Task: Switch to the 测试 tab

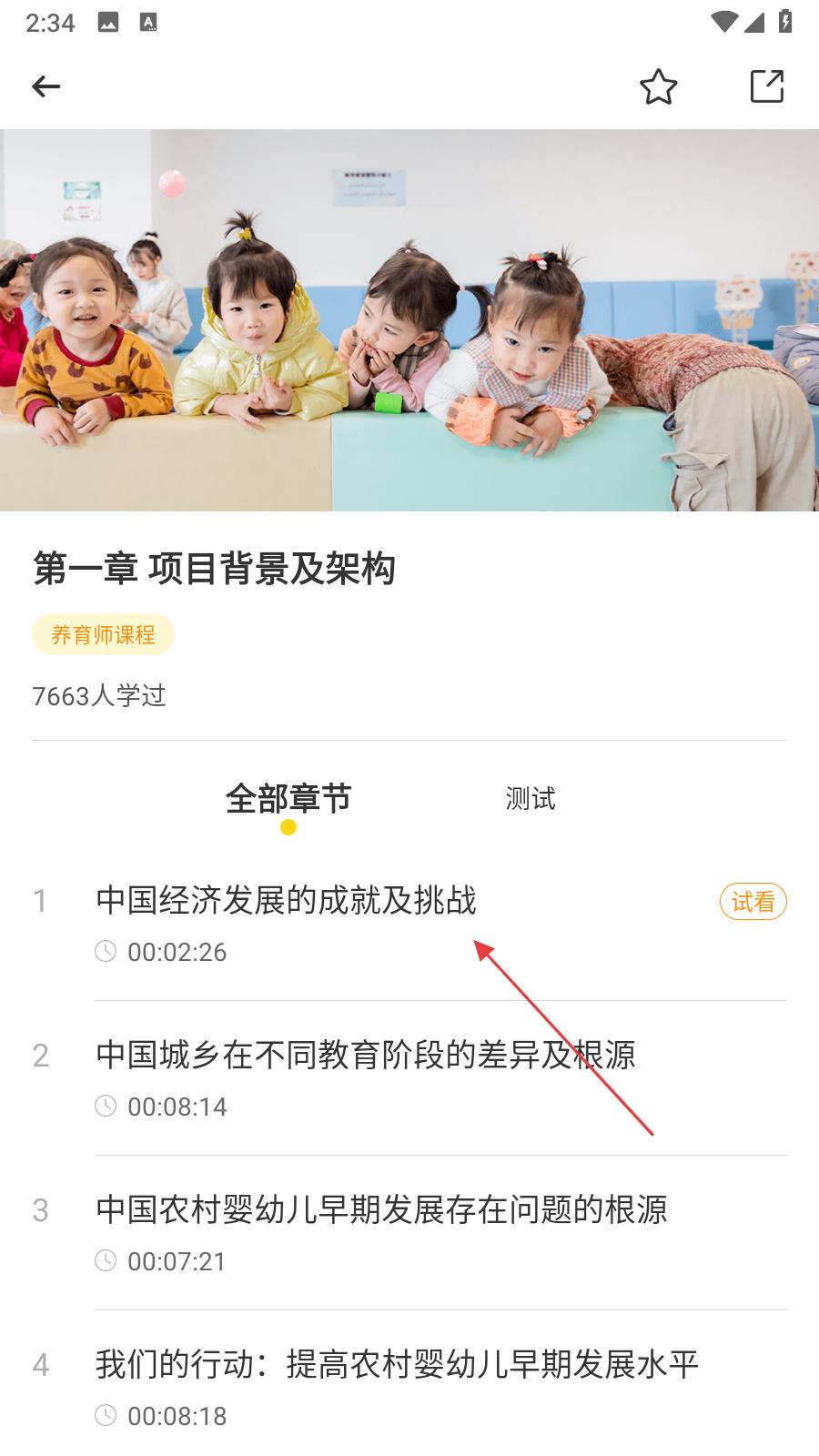Action: (530, 799)
